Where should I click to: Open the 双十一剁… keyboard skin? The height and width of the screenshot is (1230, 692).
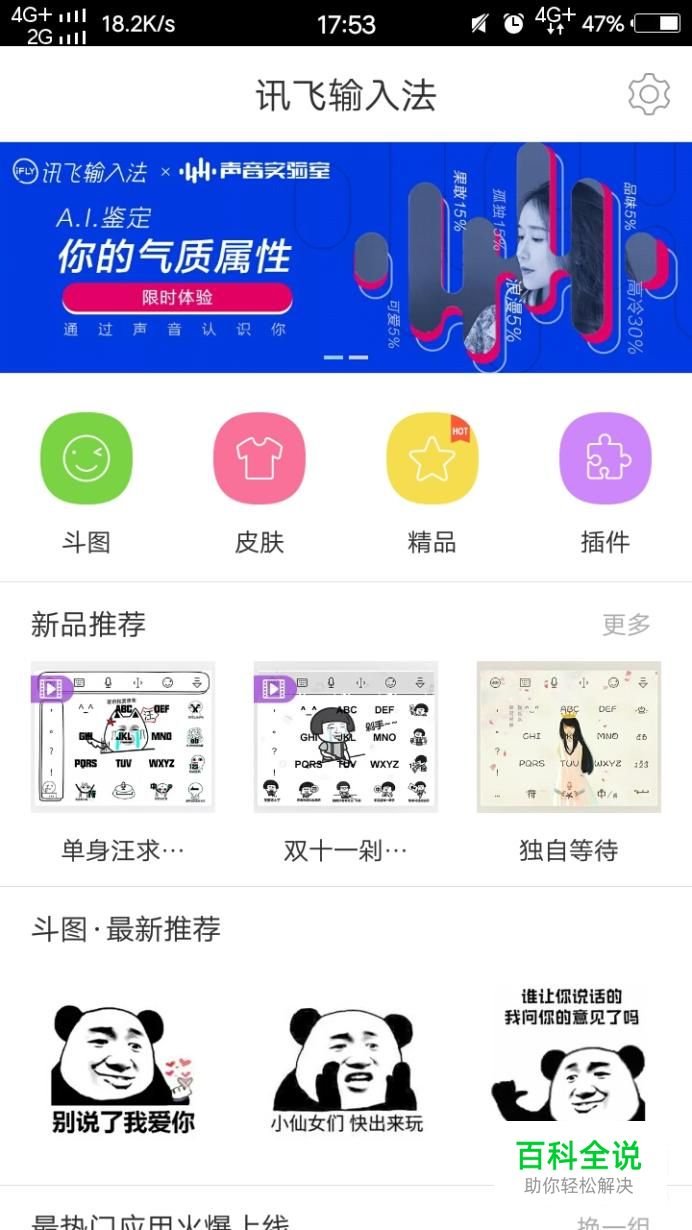click(x=345, y=737)
